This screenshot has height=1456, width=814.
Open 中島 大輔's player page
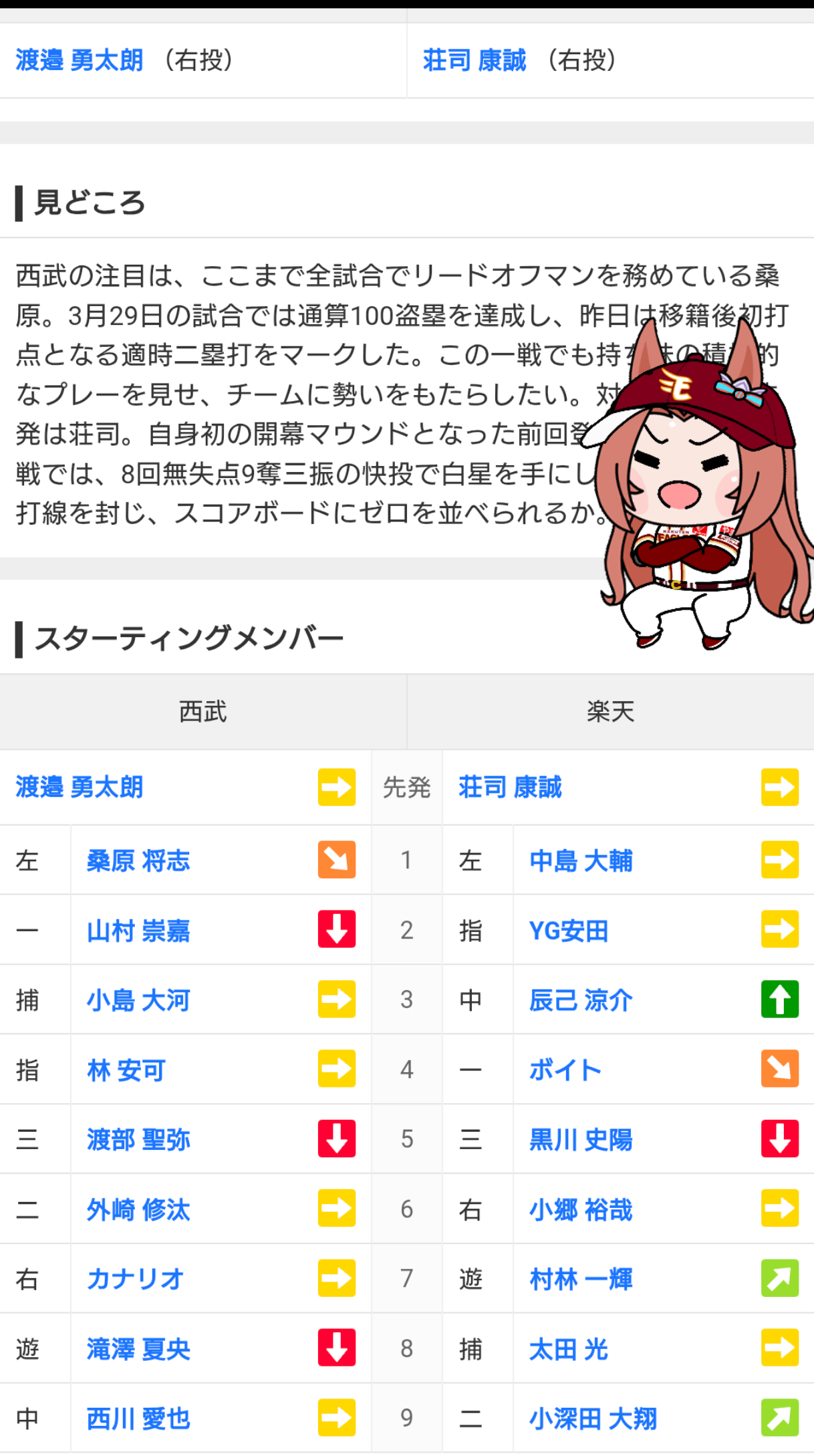(581, 861)
